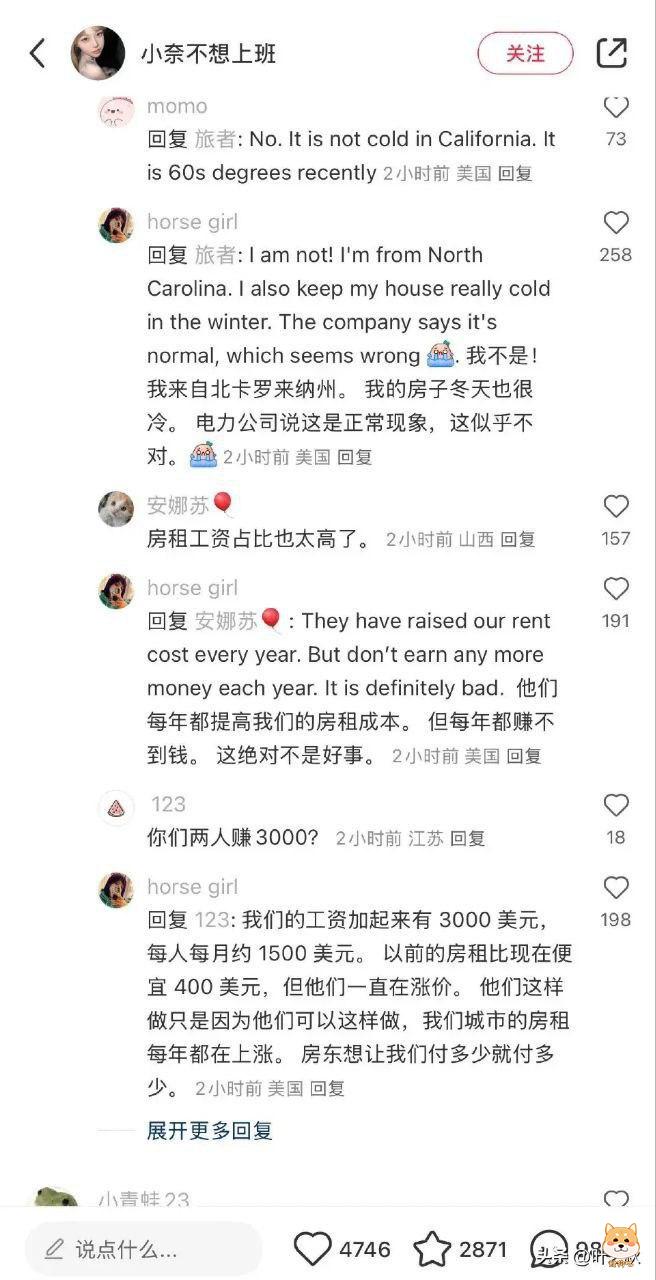The image size is (656, 1280).
Task: Go back using the top-left arrow
Action: coord(37,53)
